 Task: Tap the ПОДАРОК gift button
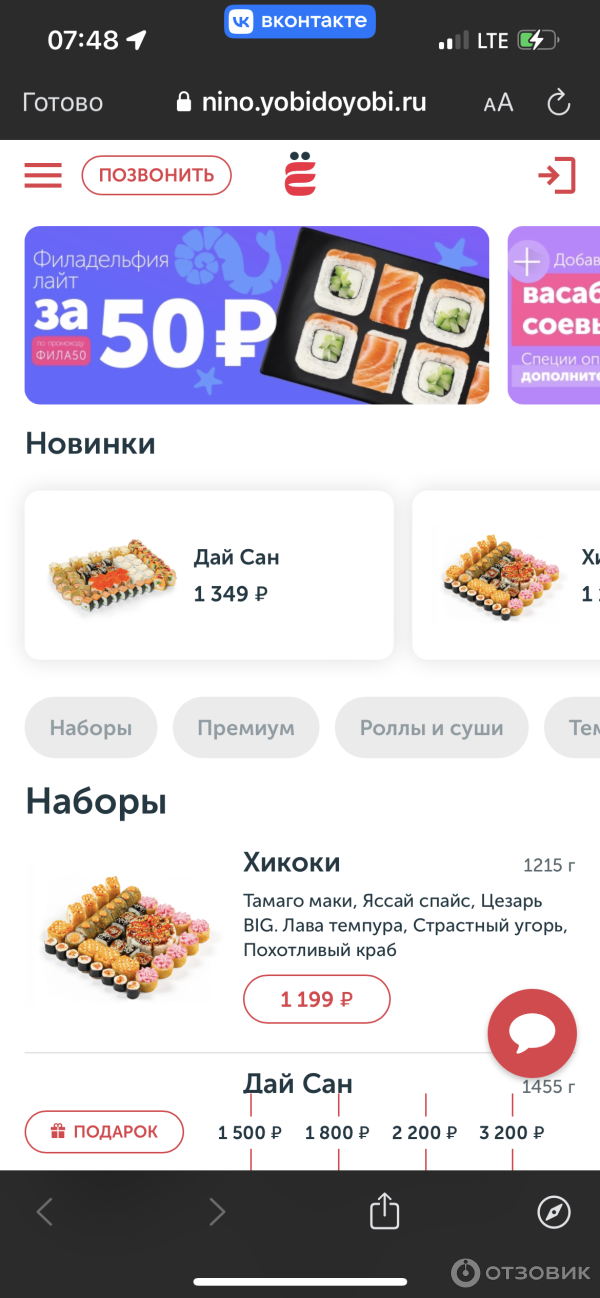click(x=105, y=1132)
